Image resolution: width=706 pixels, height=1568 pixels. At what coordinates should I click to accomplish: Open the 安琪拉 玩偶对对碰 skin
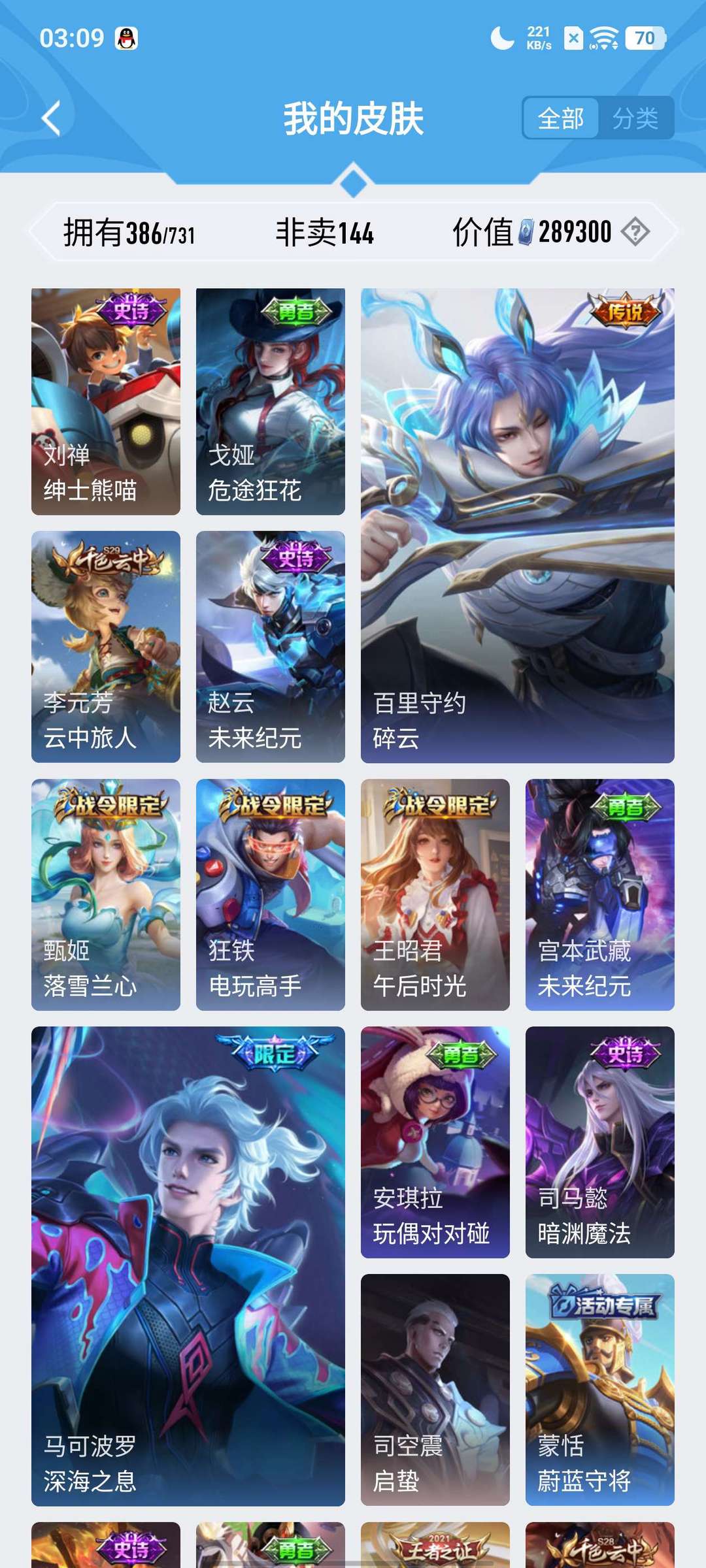click(x=433, y=1143)
